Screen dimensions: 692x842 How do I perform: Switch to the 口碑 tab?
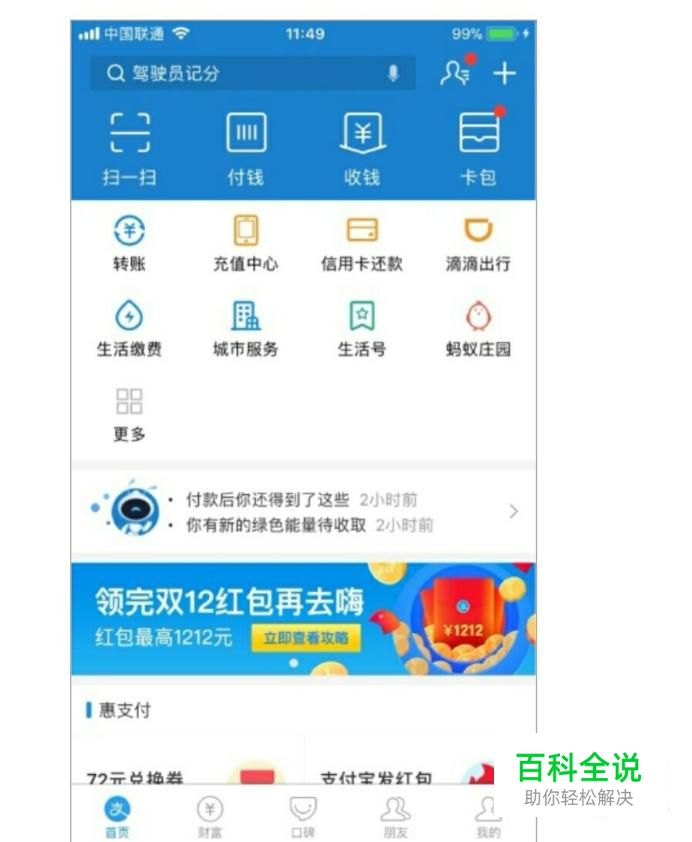pyautogui.click(x=302, y=815)
